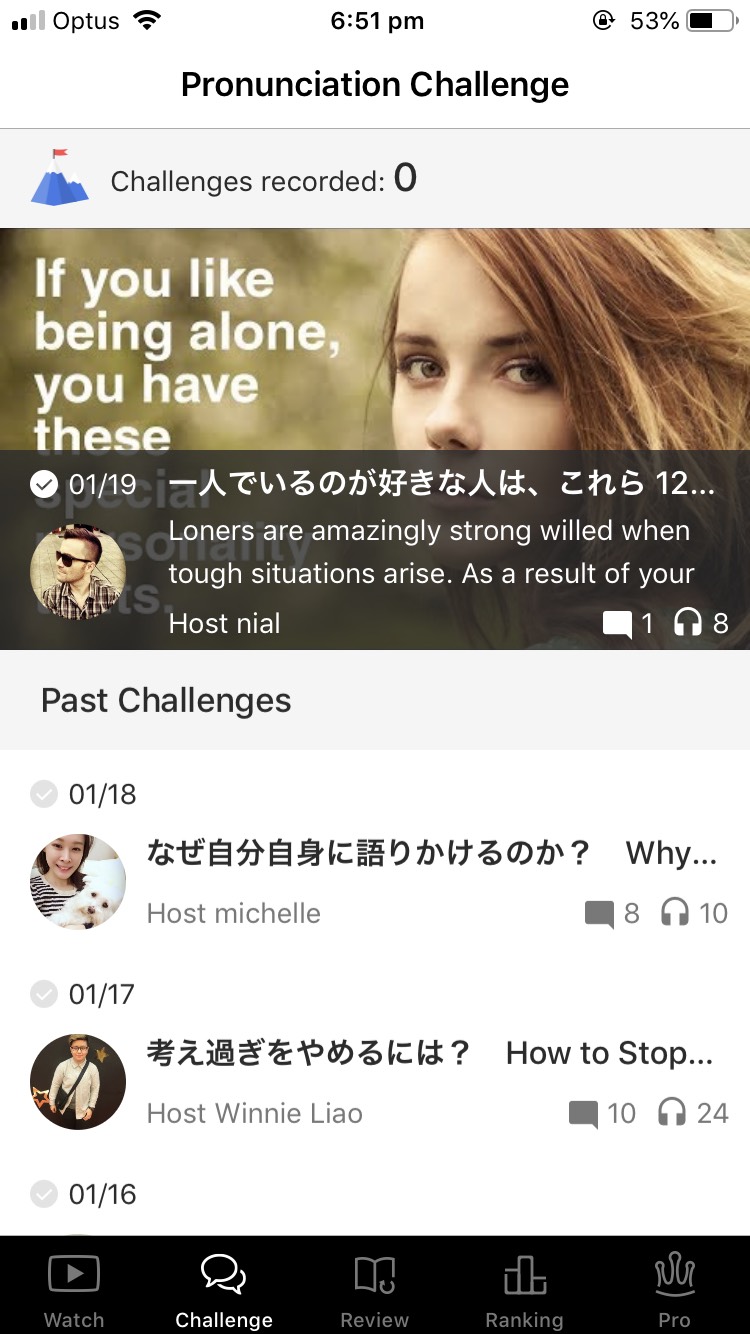Screen dimensions: 750x1334
Task: Switch to the Pro tab
Action: (674, 1290)
